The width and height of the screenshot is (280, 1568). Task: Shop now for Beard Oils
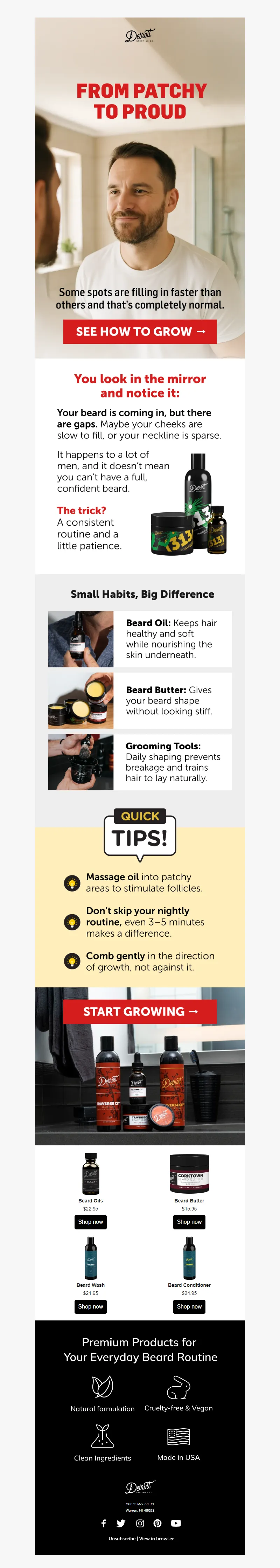click(91, 1222)
